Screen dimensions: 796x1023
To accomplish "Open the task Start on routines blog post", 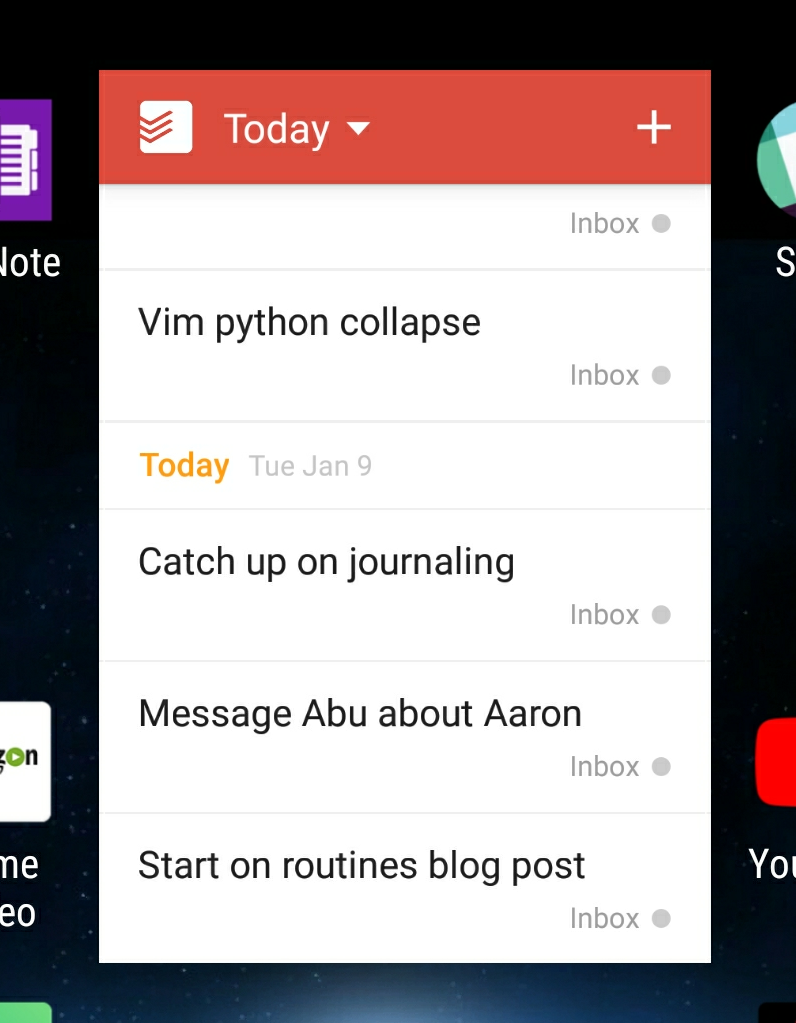I will tap(361, 866).
